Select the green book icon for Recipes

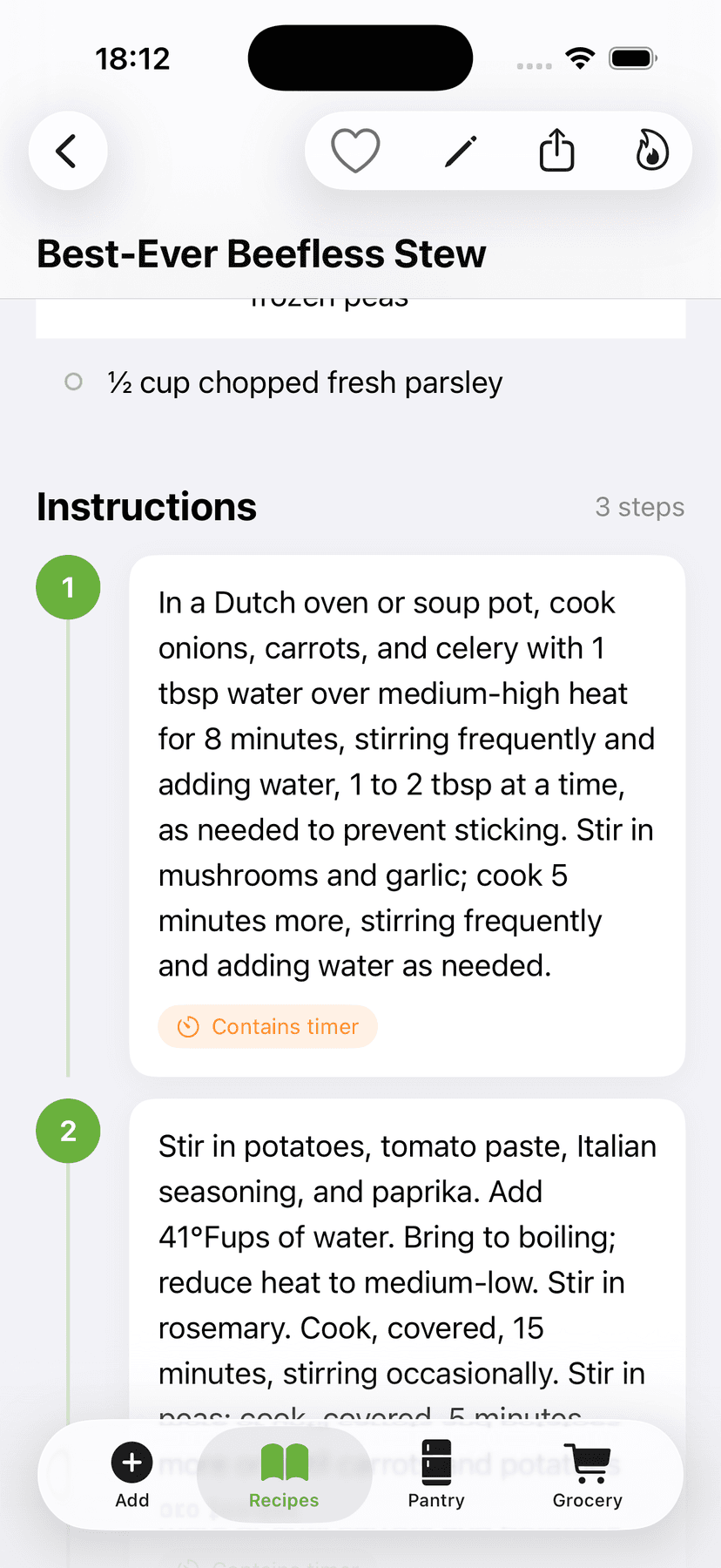click(284, 1462)
